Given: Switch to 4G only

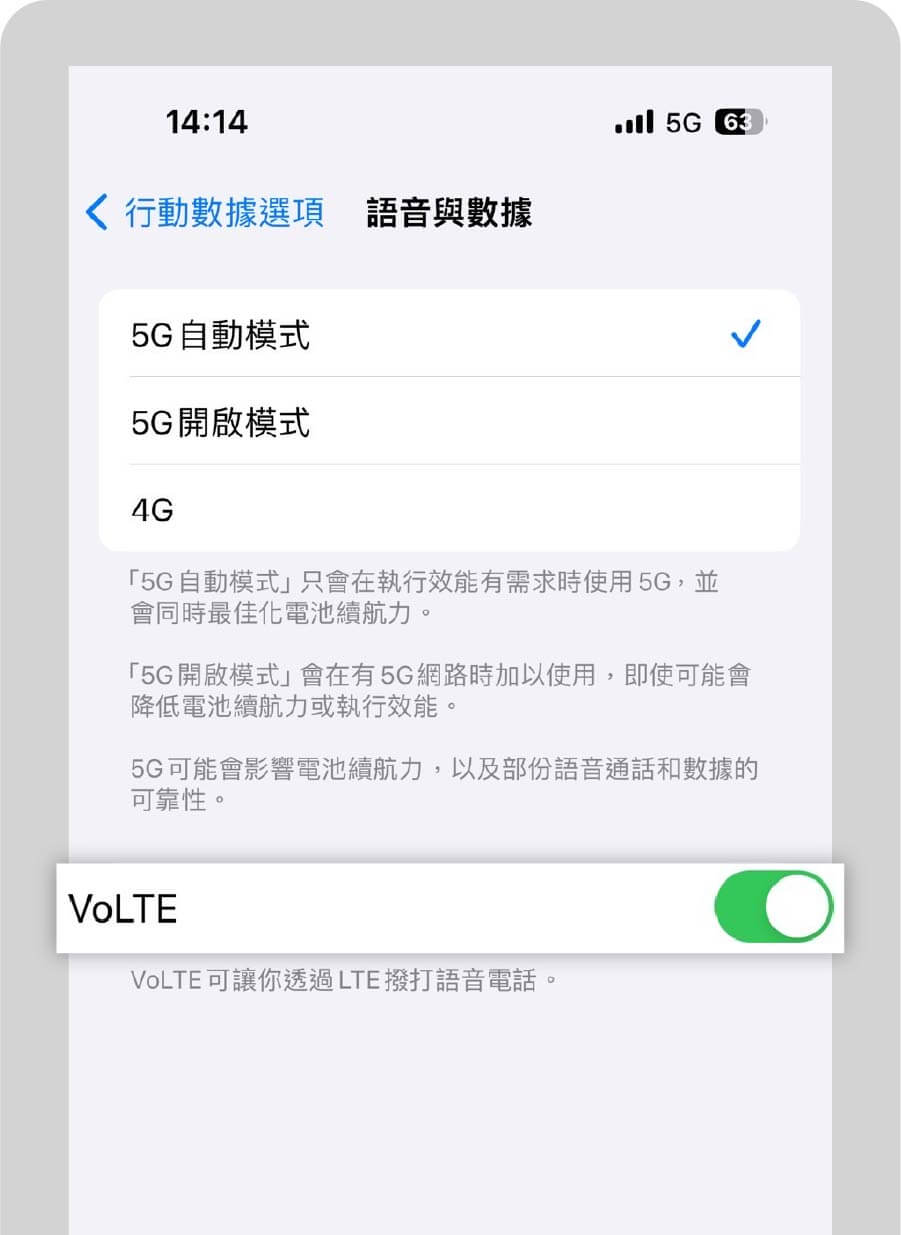Looking at the screenshot, I should tap(448, 509).
